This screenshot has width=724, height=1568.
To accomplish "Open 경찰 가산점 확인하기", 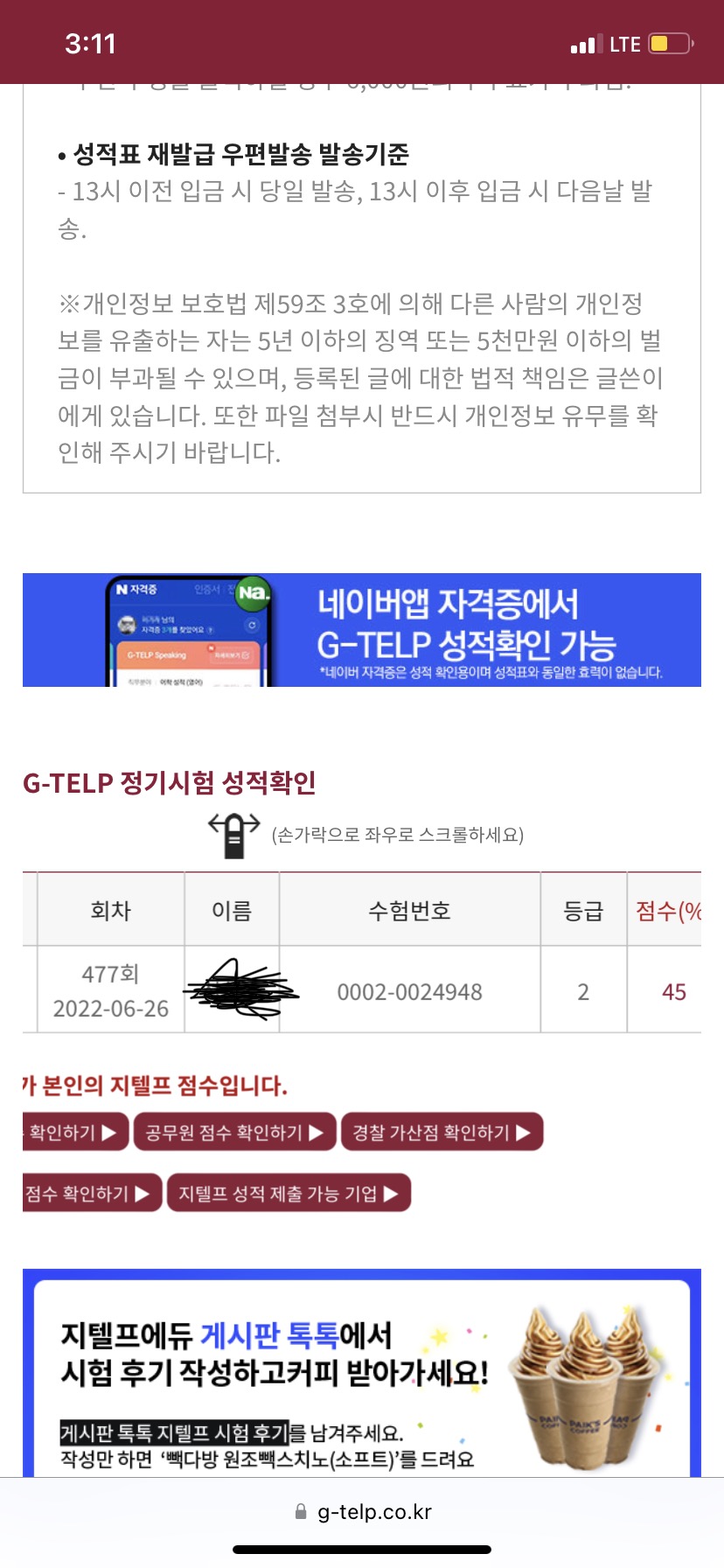I will [x=442, y=1132].
